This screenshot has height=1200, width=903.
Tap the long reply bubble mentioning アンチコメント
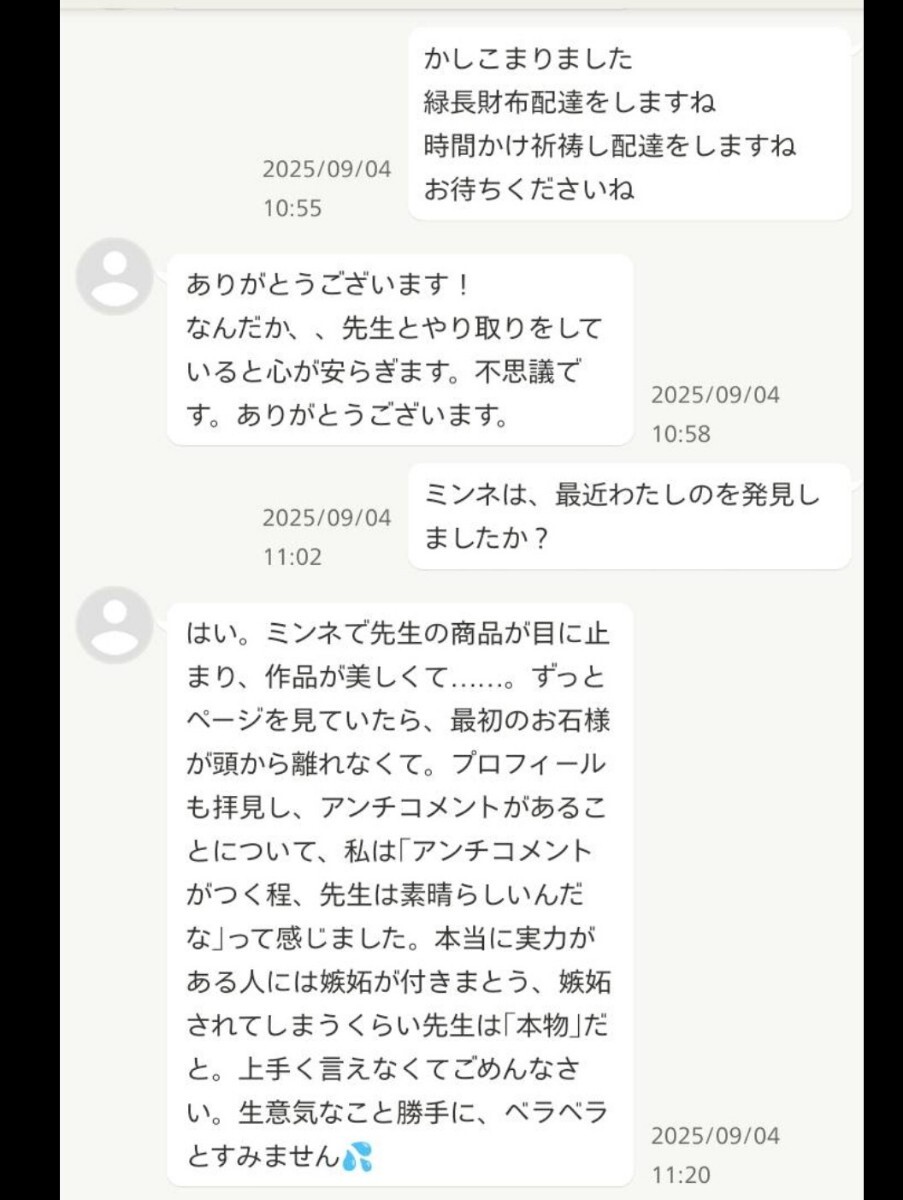[x=400, y=890]
